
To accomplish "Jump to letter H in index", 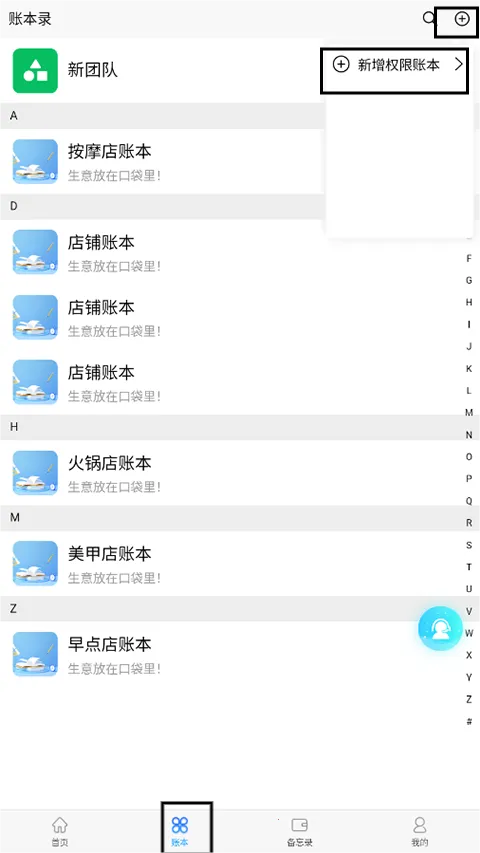I will point(469,302).
